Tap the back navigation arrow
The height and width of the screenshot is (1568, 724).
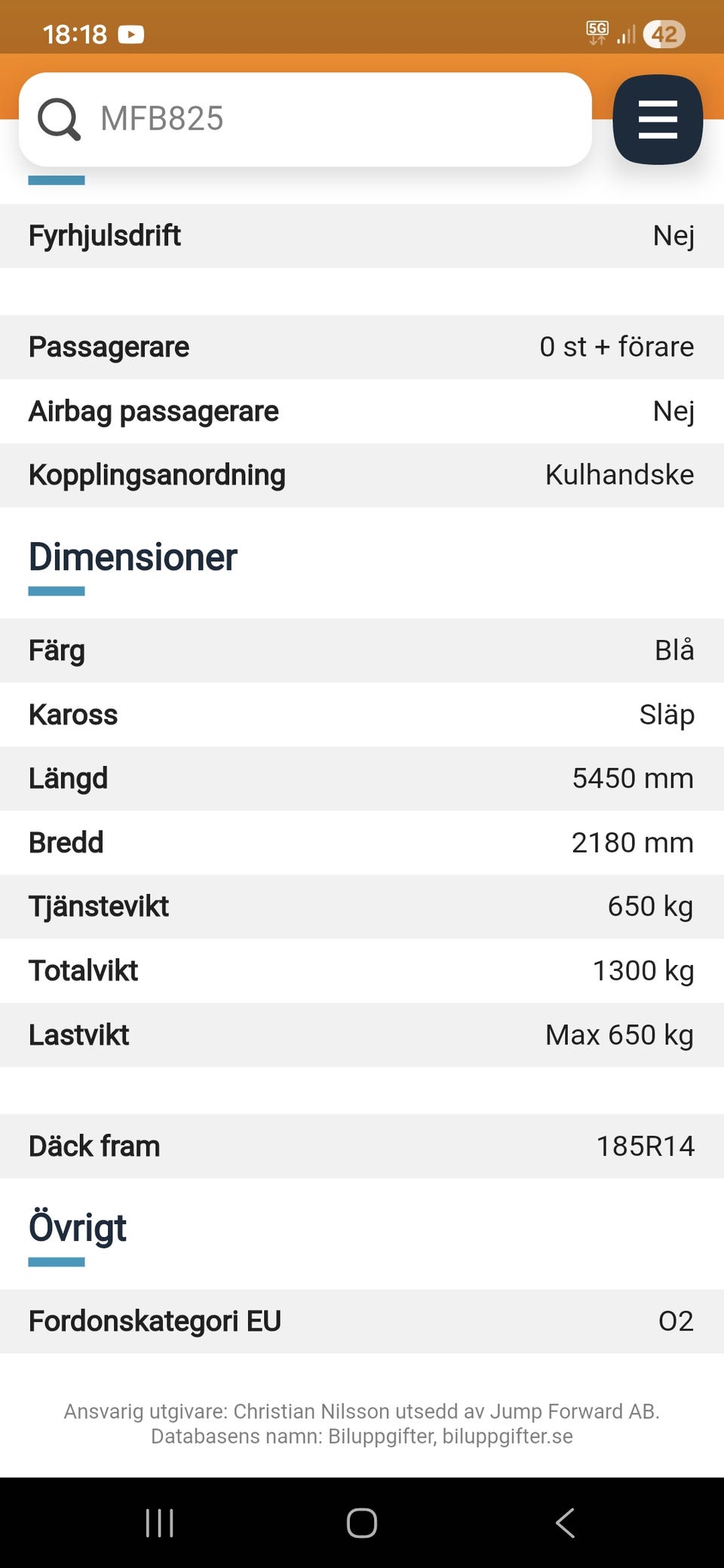(x=565, y=1522)
